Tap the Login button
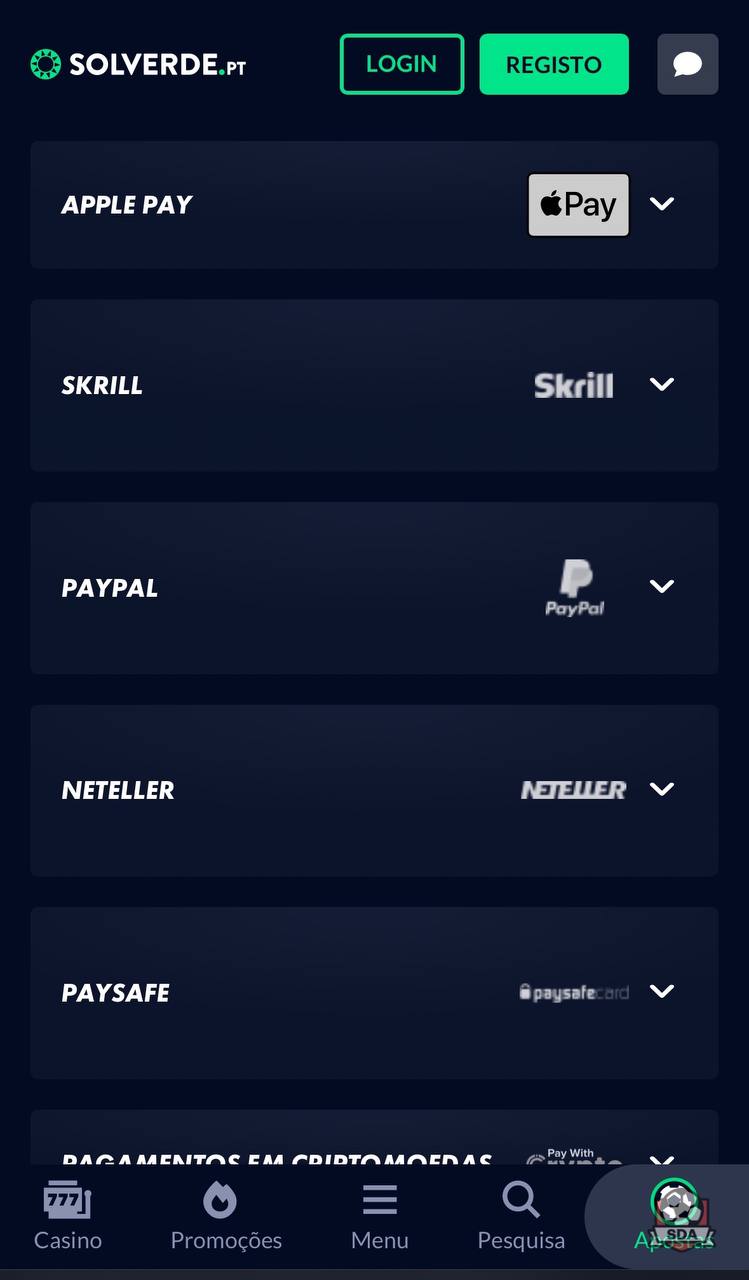 [402, 64]
